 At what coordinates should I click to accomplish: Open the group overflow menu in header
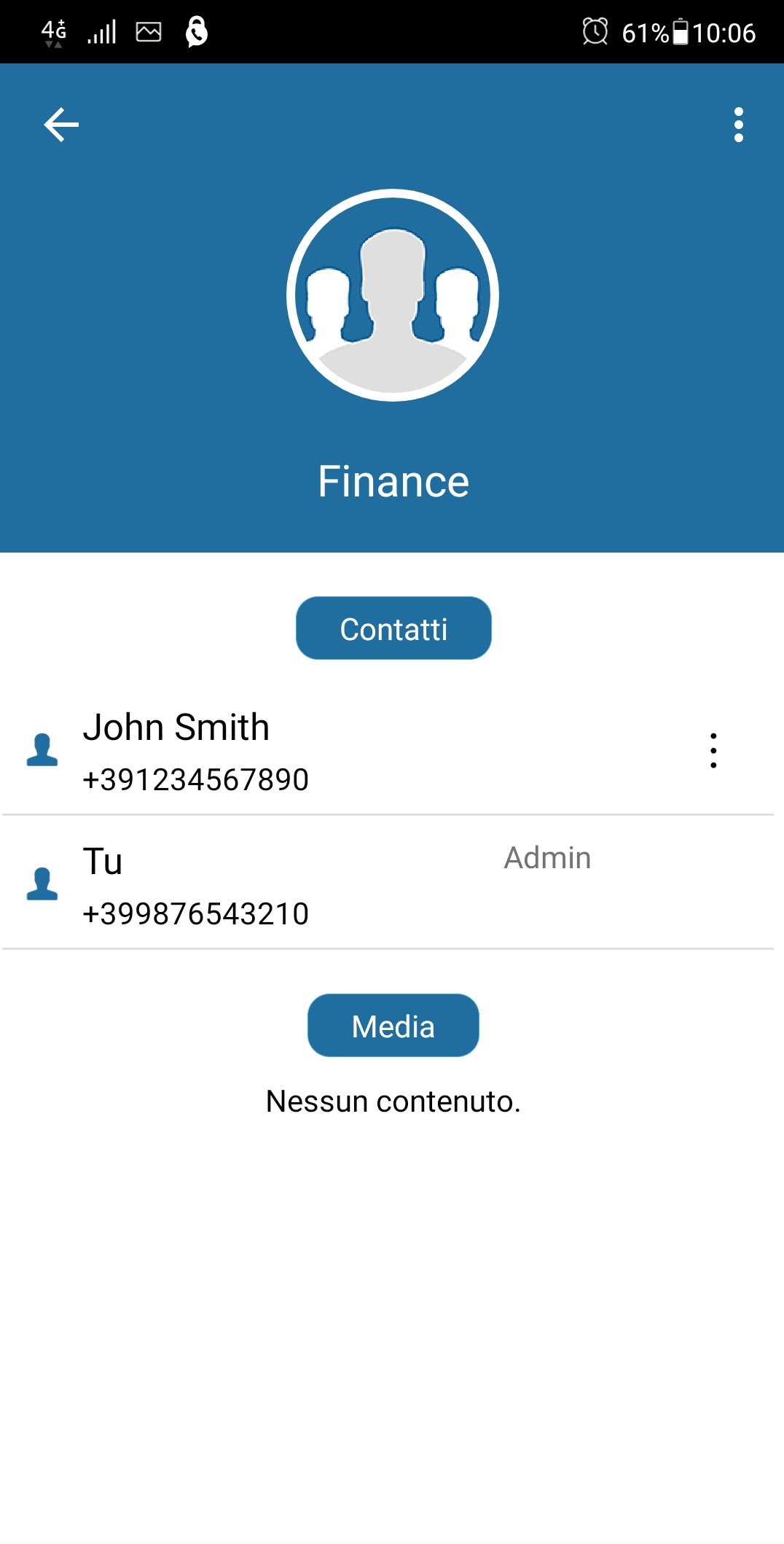click(738, 125)
